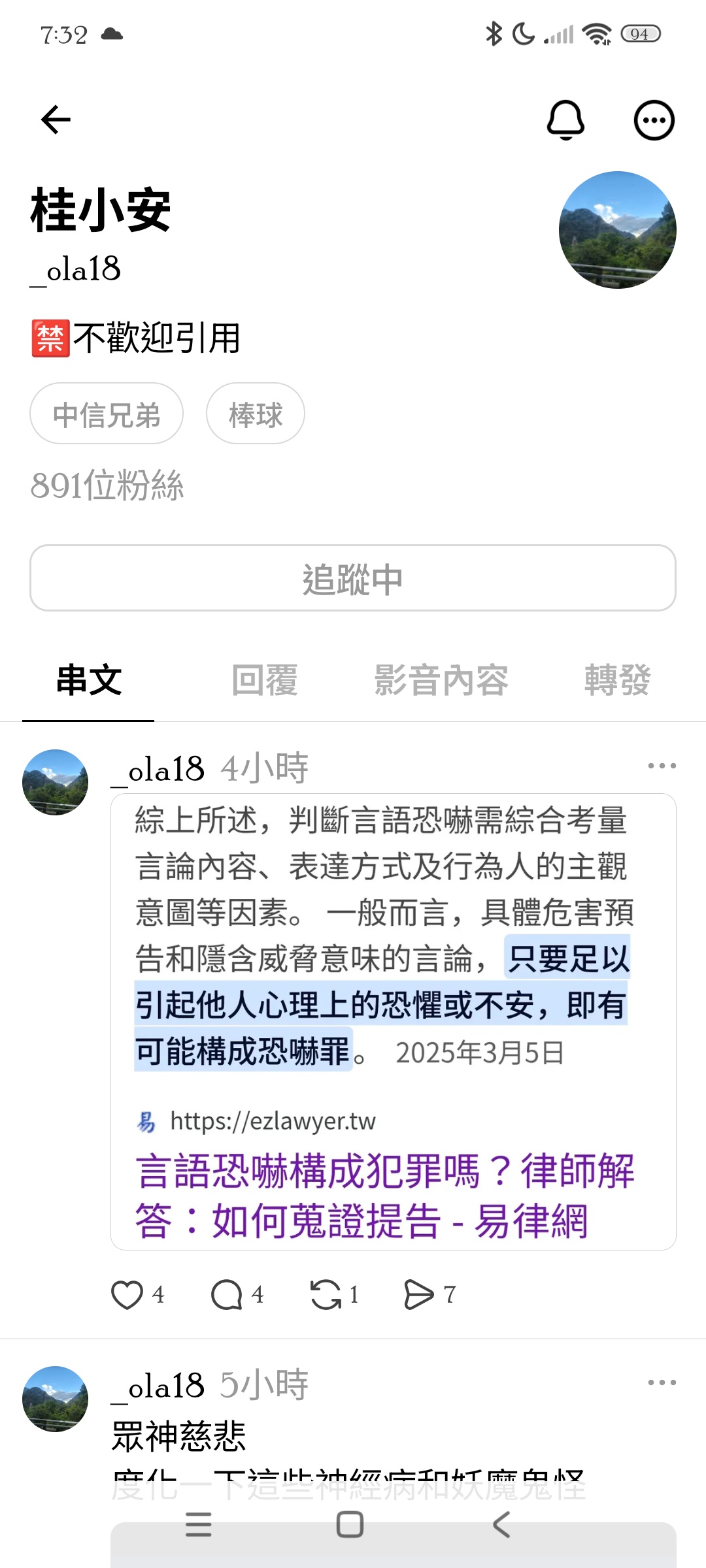Switch to the 回覆 tab
706x1568 pixels.
(265, 680)
